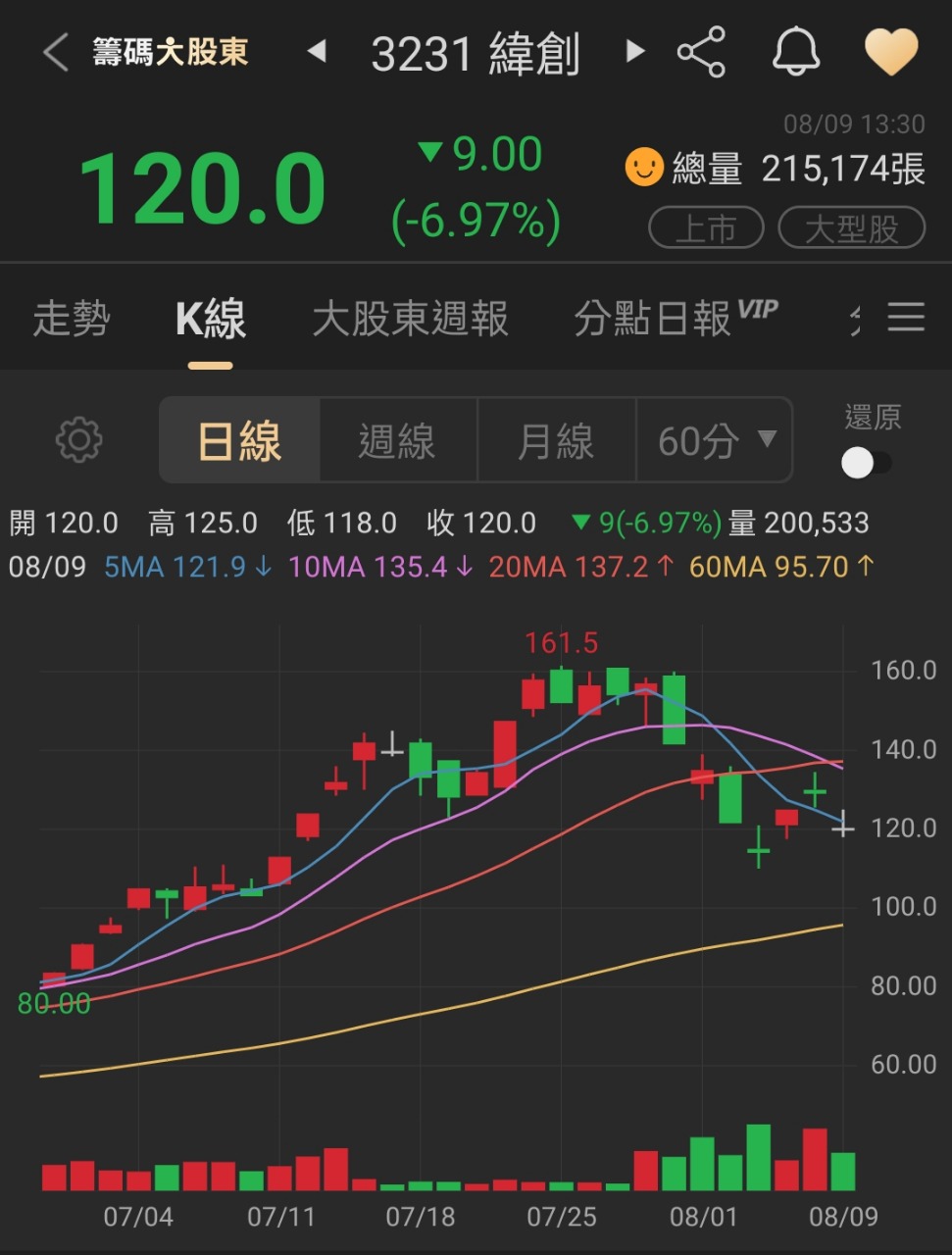Share the 3231 緯創 stock page
The width and height of the screenshot is (952, 1255).
click(x=701, y=52)
